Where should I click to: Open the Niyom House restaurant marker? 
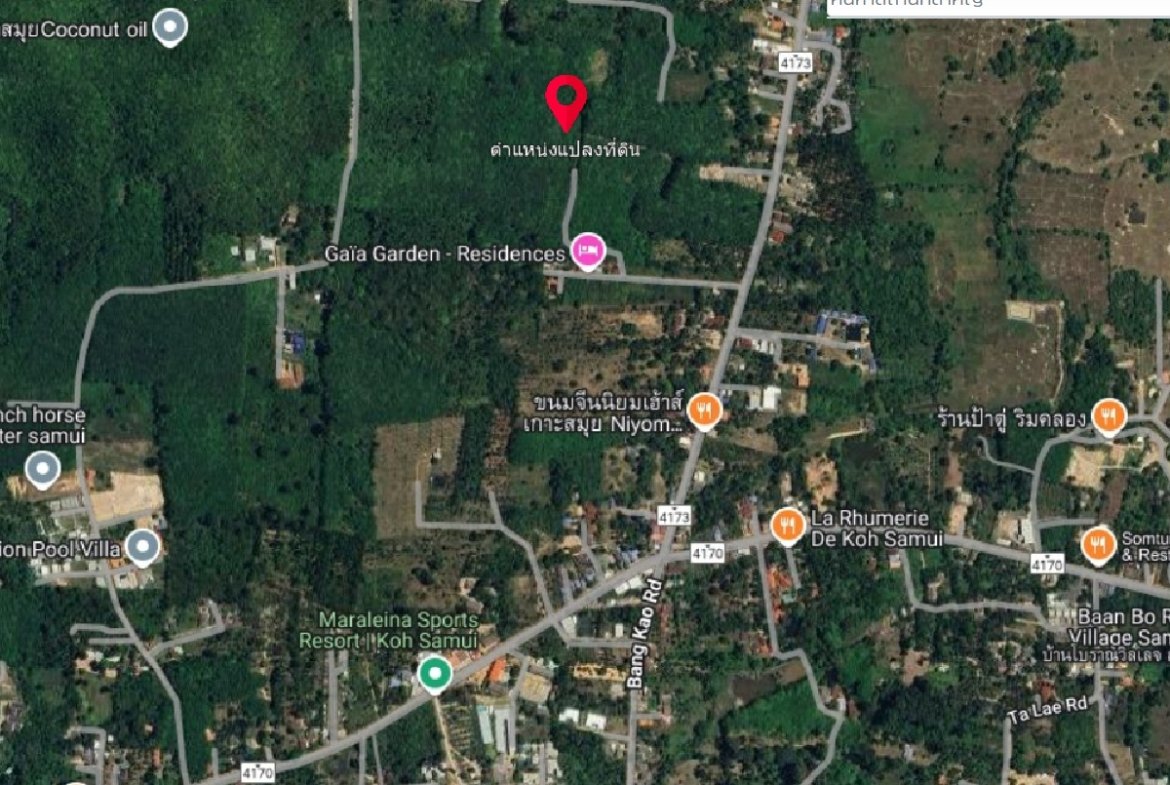[x=705, y=409]
